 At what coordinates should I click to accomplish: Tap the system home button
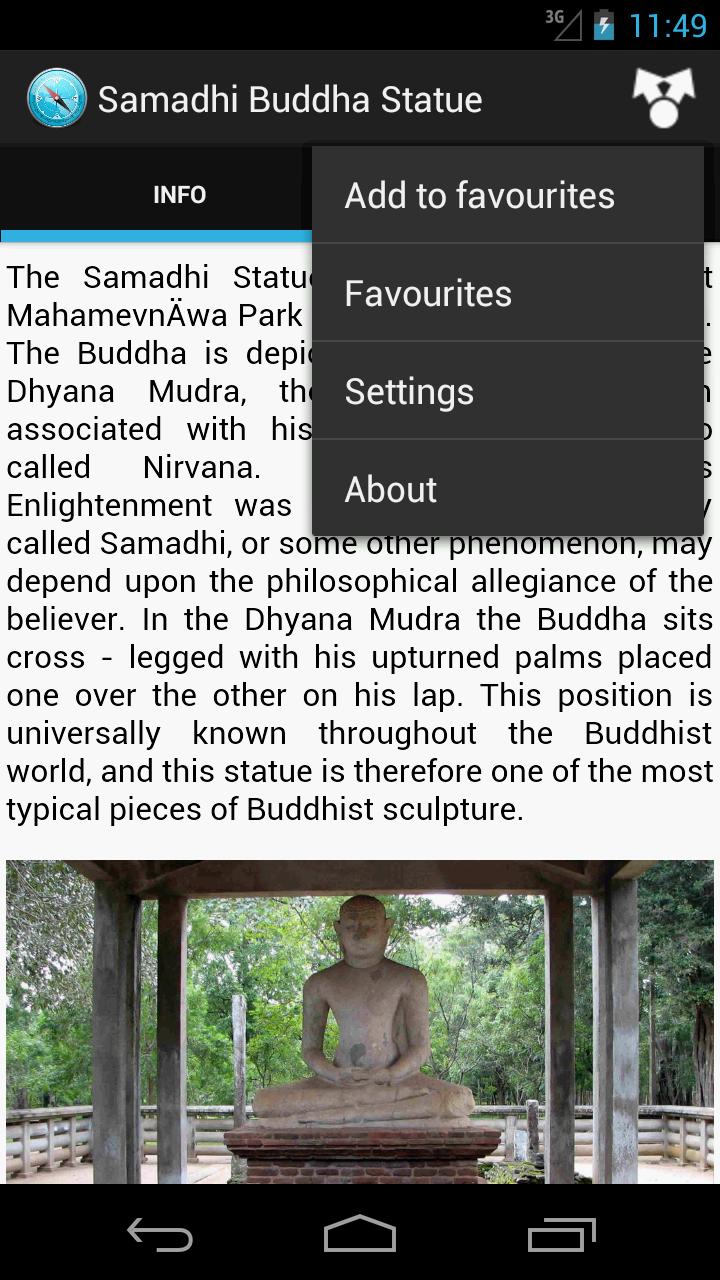click(x=360, y=1235)
